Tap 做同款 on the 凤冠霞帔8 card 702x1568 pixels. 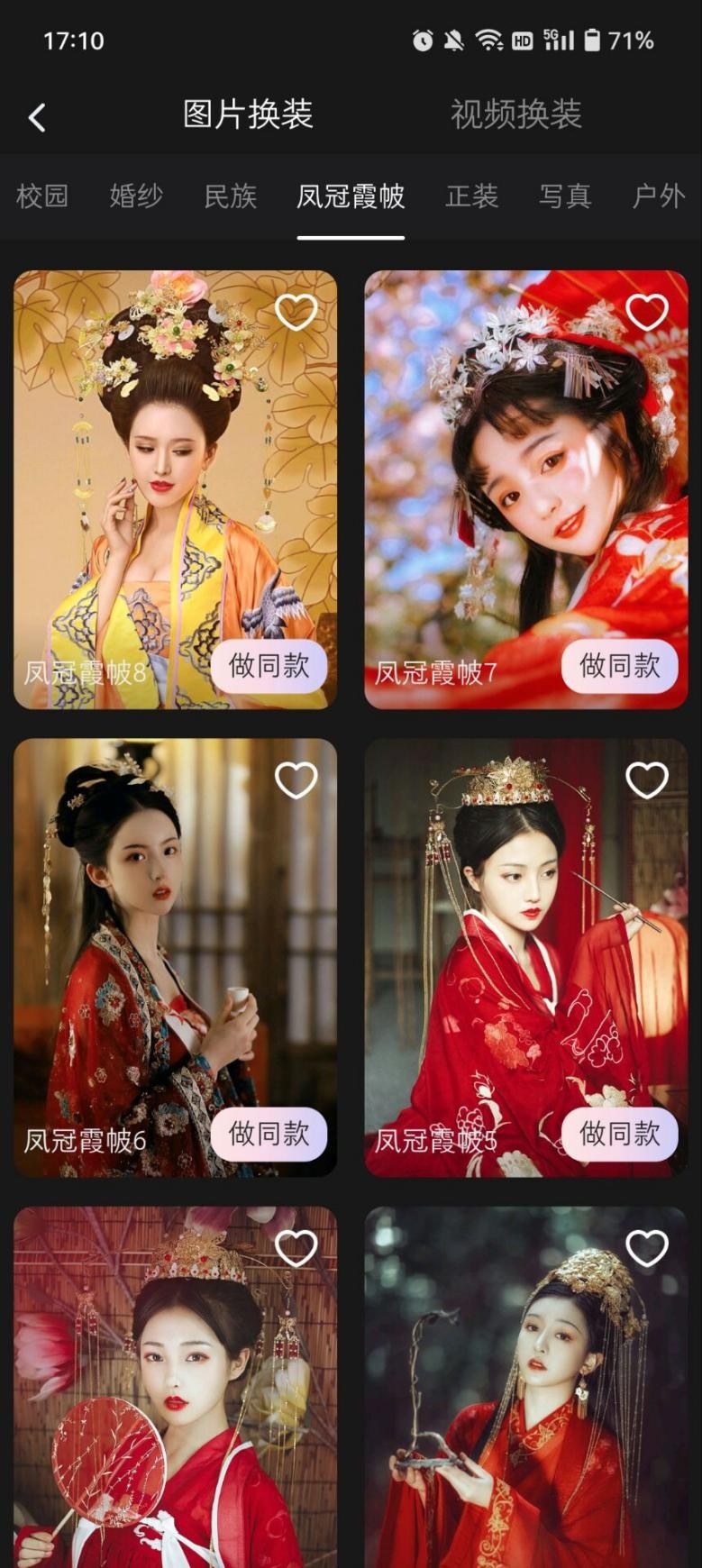click(269, 667)
